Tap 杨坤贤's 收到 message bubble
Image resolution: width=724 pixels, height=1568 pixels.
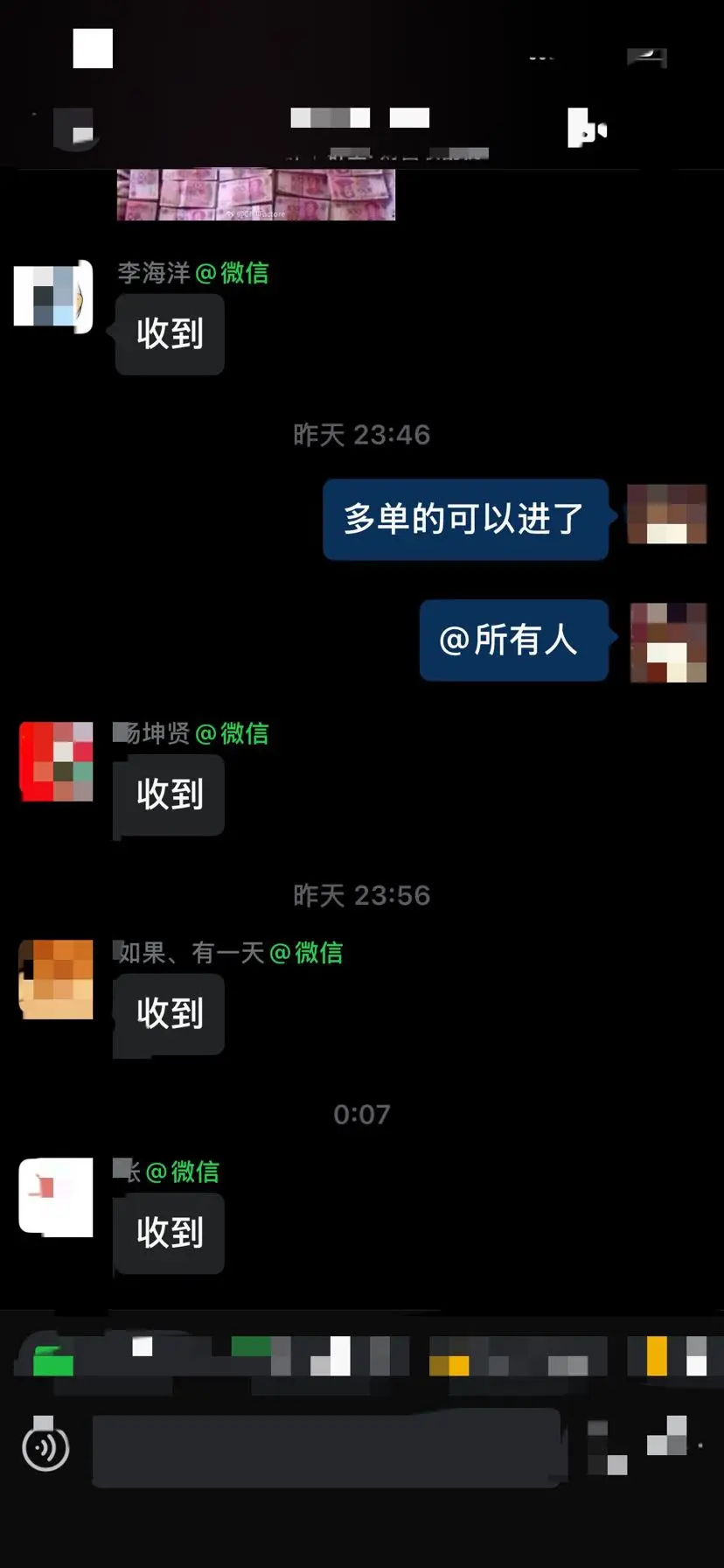click(x=168, y=795)
